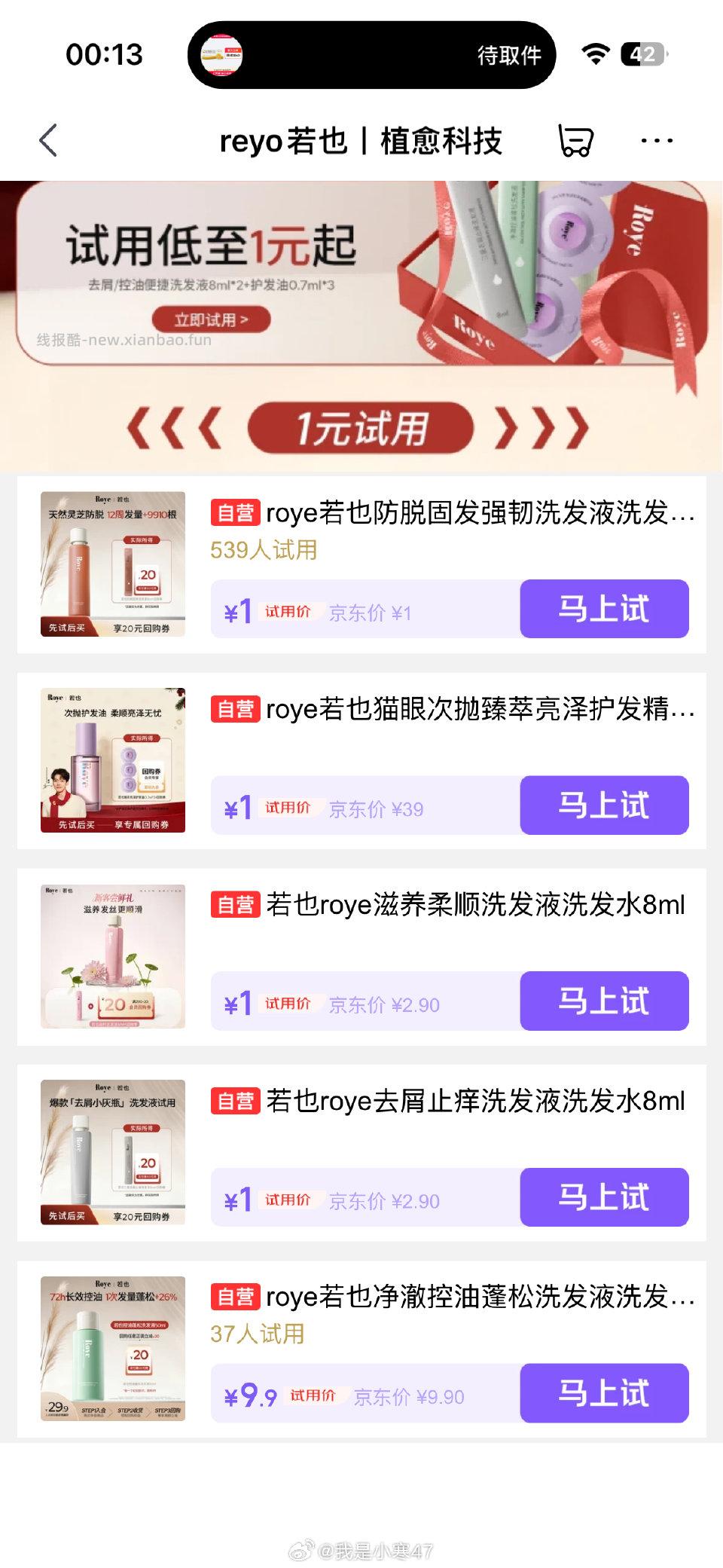
Task: Open the 天然灵芝防脱 product thumbnail
Action: (x=113, y=567)
